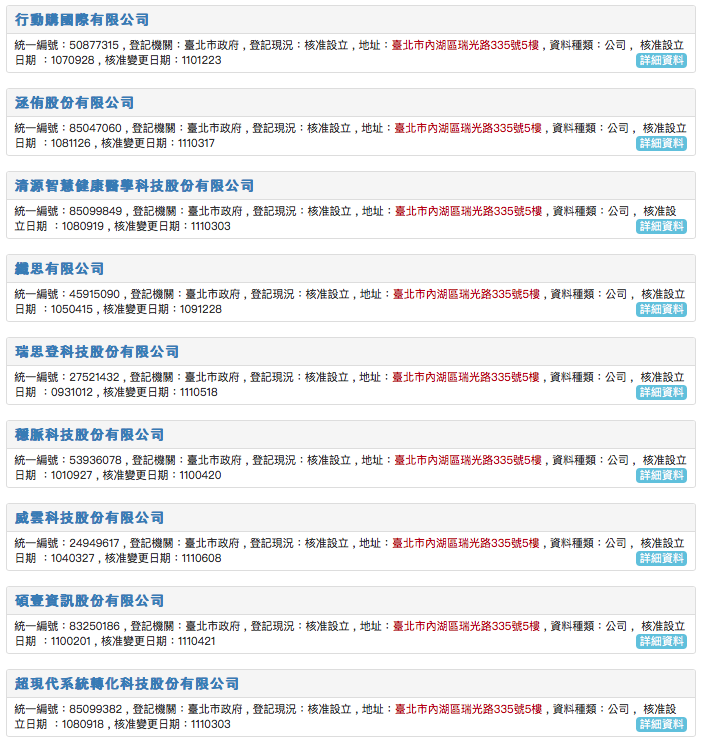The width and height of the screenshot is (703, 743).
Task: Tap 詳細資料 for 威雲科技股份有限公司
Action: pos(661,559)
